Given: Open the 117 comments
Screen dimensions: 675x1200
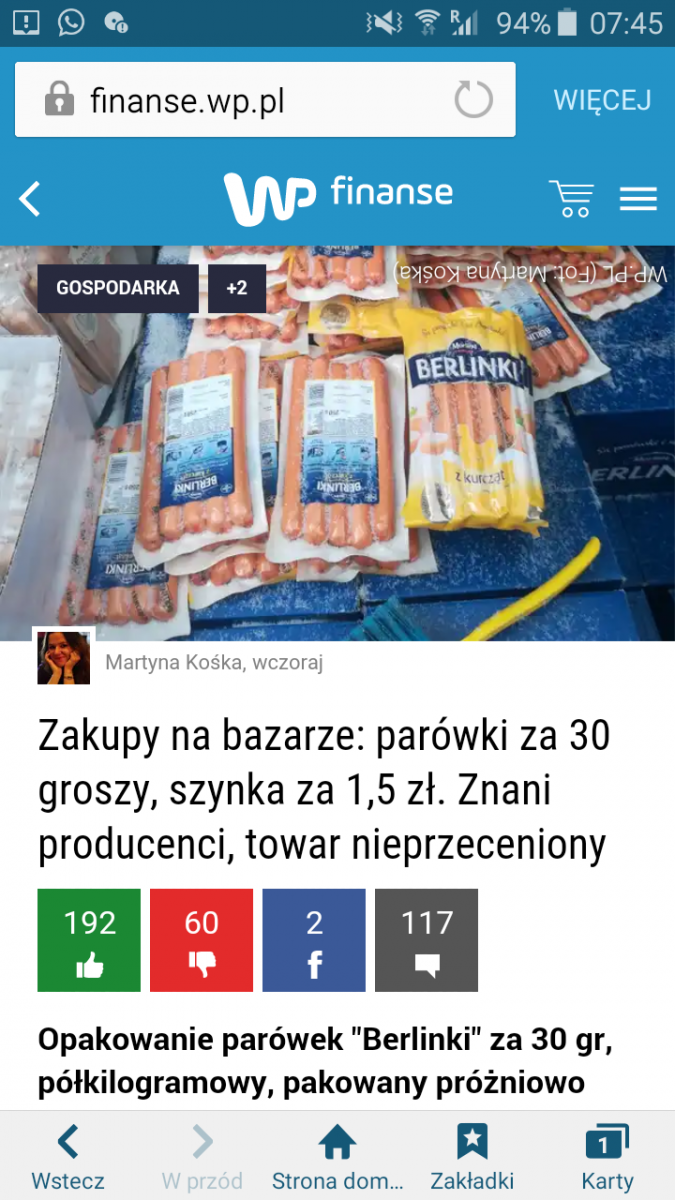Looking at the screenshot, I should [x=426, y=940].
